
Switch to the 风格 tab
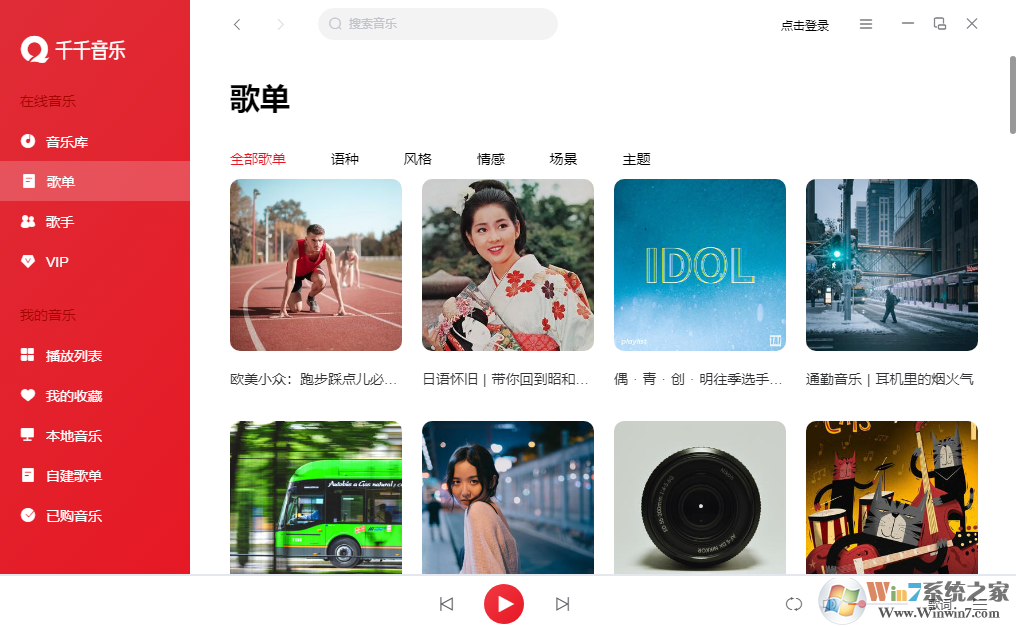pyautogui.click(x=418, y=159)
